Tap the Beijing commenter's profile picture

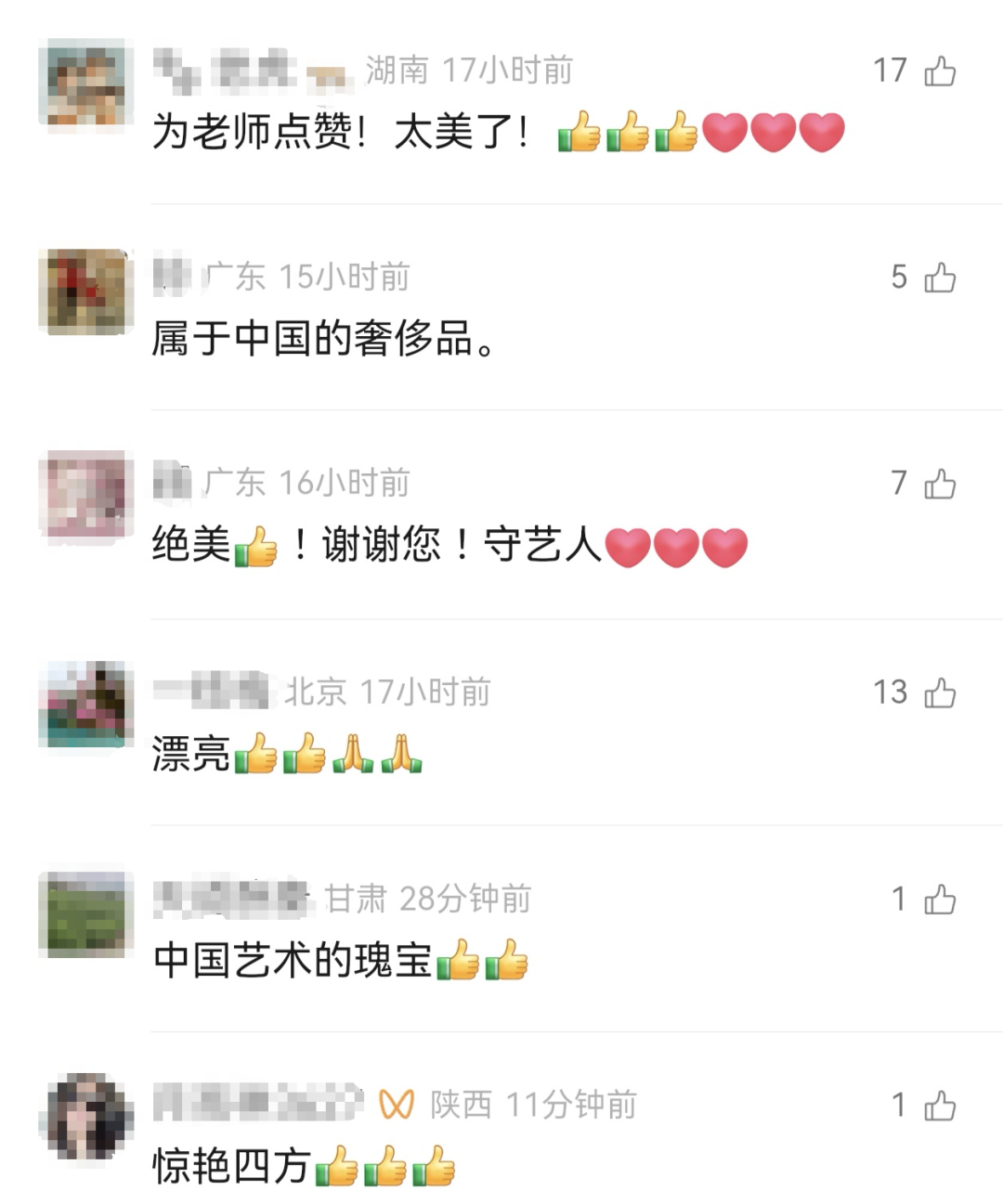85,705
